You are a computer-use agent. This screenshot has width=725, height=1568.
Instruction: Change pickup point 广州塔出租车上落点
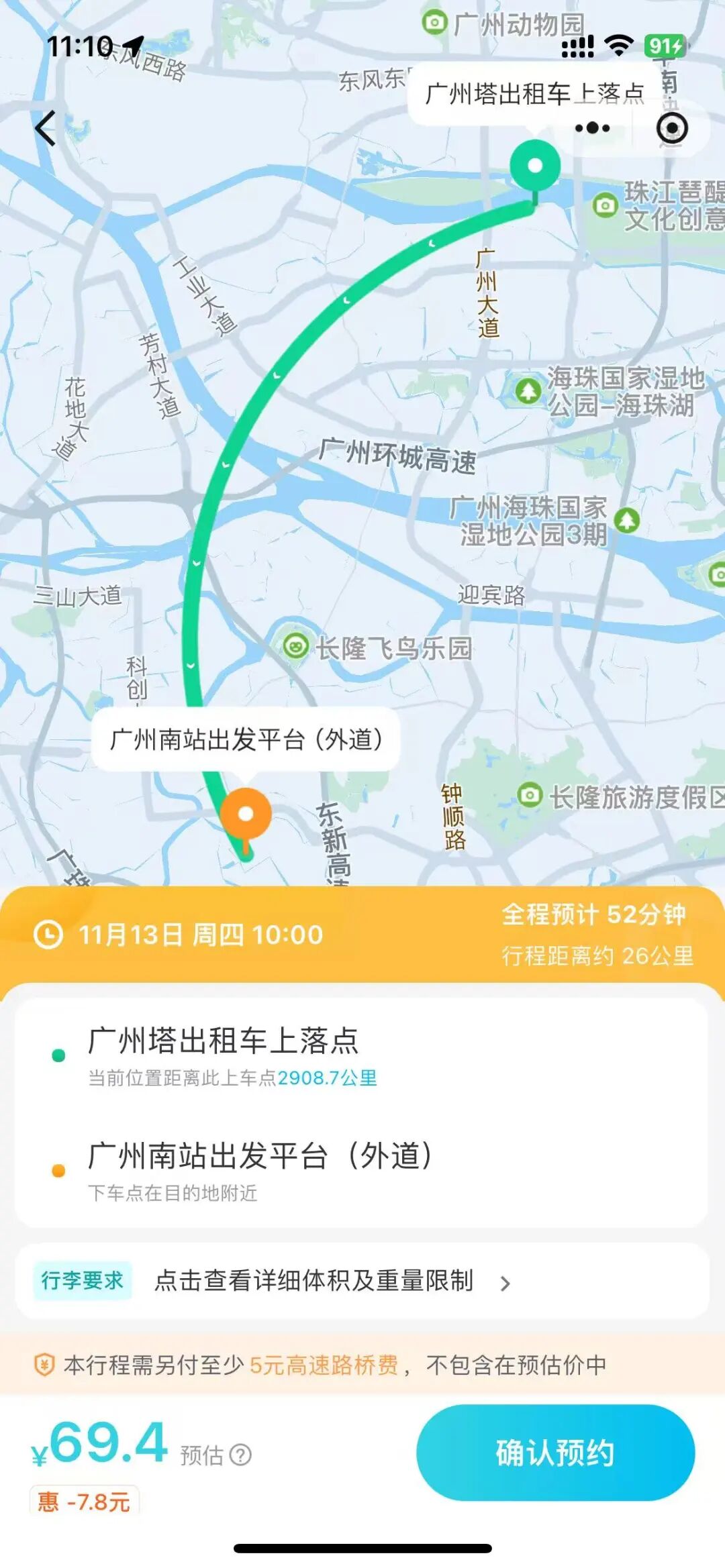click(x=224, y=1041)
